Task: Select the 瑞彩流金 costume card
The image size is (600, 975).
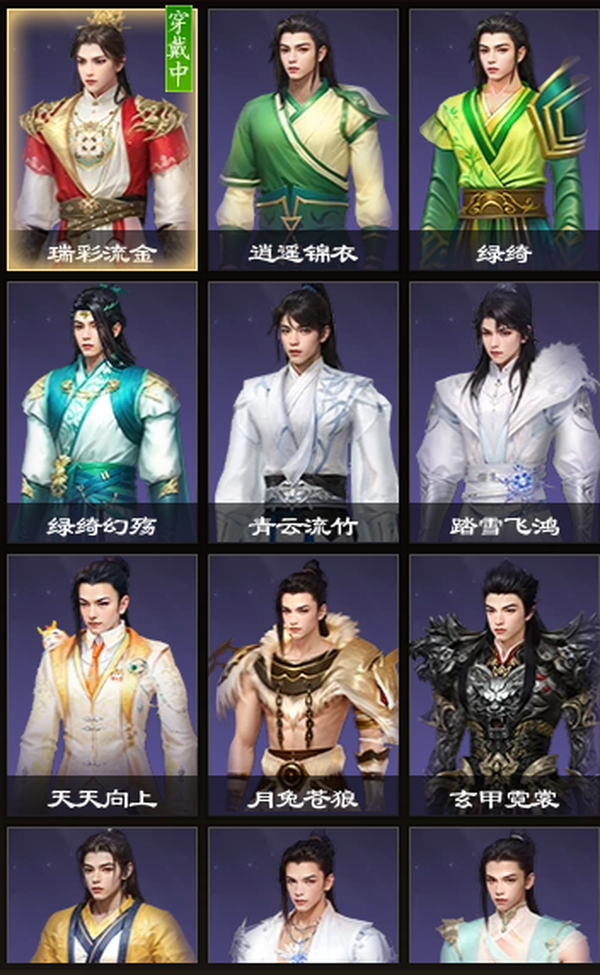Action: (102, 140)
